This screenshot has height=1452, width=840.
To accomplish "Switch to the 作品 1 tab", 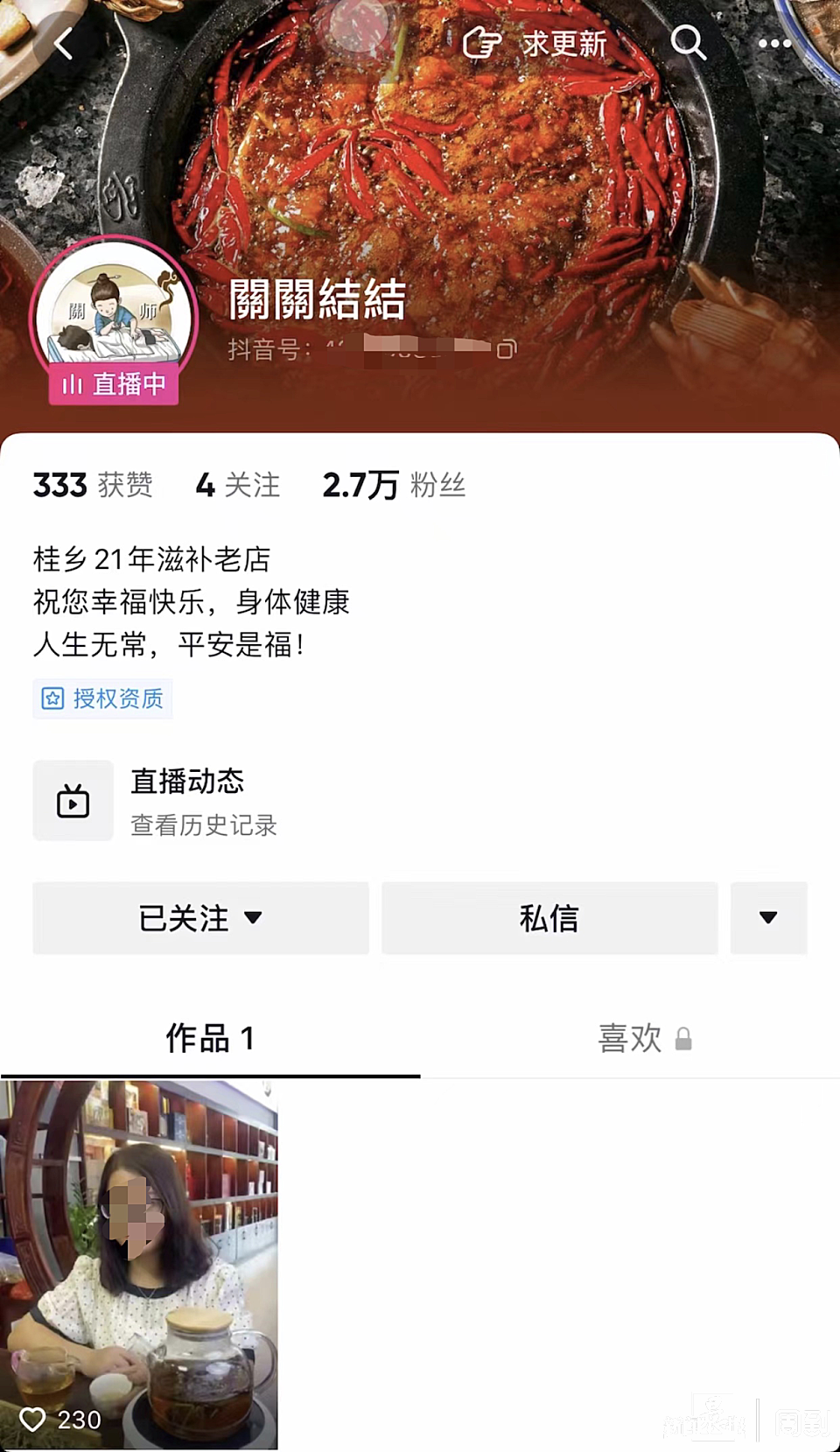I will tap(210, 1038).
